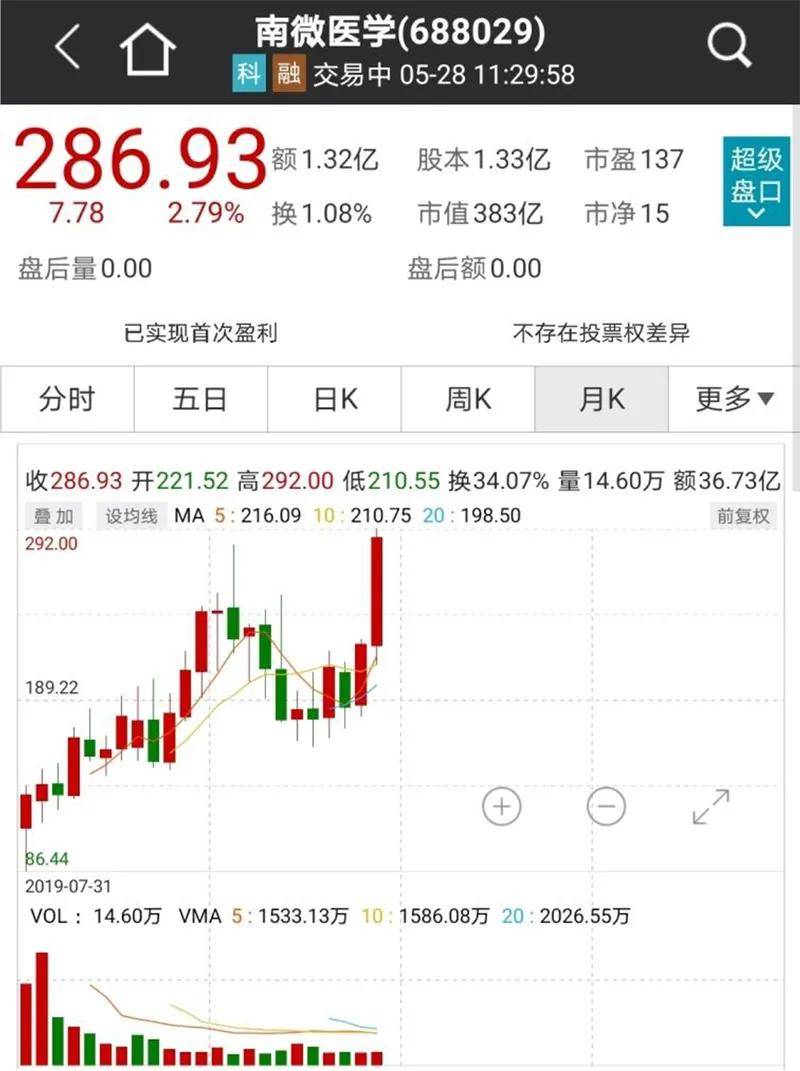The image size is (800, 1071).
Task: Open 设均线 moving average settings
Action: pyautogui.click(x=131, y=515)
